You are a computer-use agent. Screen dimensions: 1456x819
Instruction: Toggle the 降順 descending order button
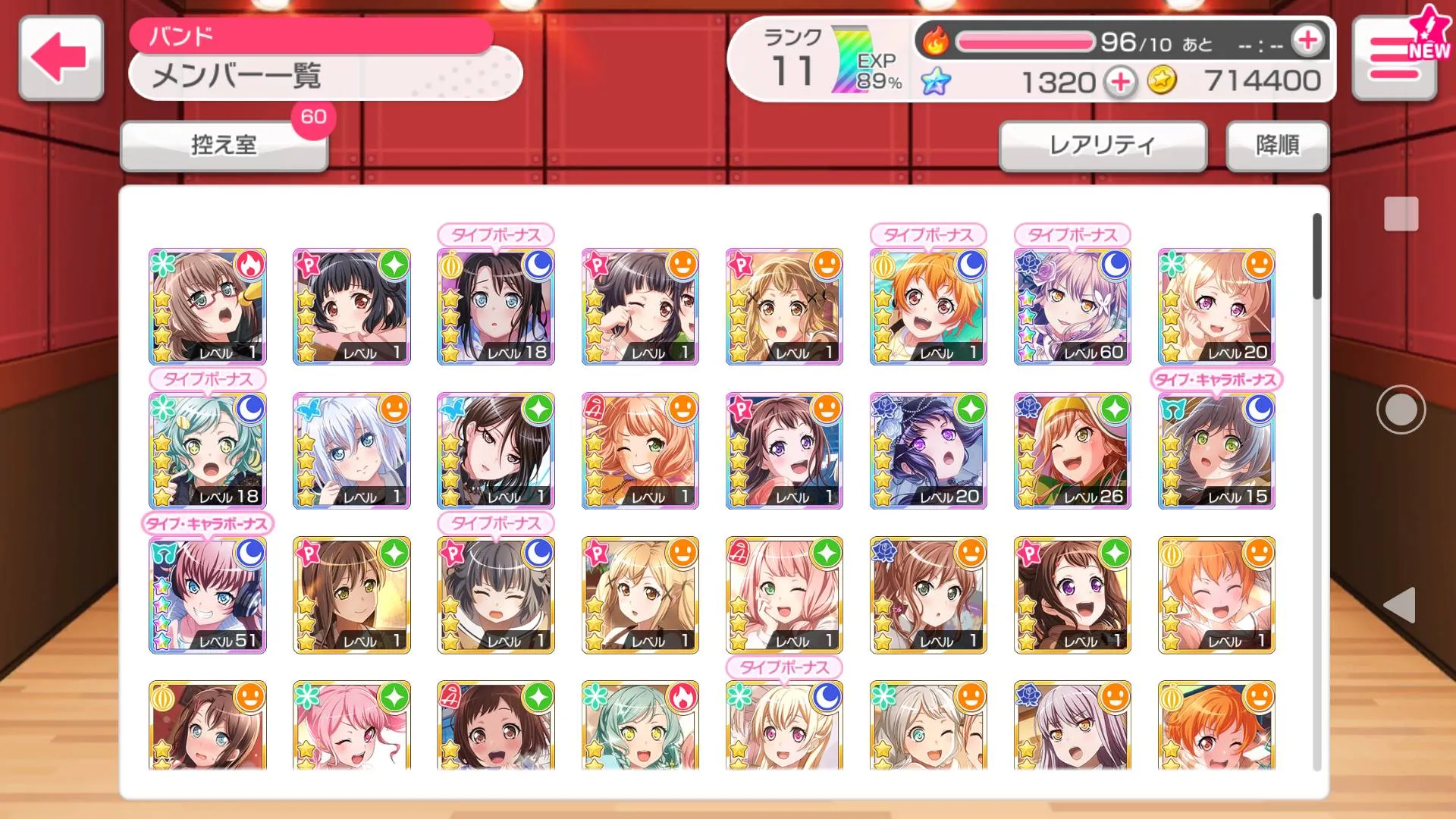(1277, 145)
